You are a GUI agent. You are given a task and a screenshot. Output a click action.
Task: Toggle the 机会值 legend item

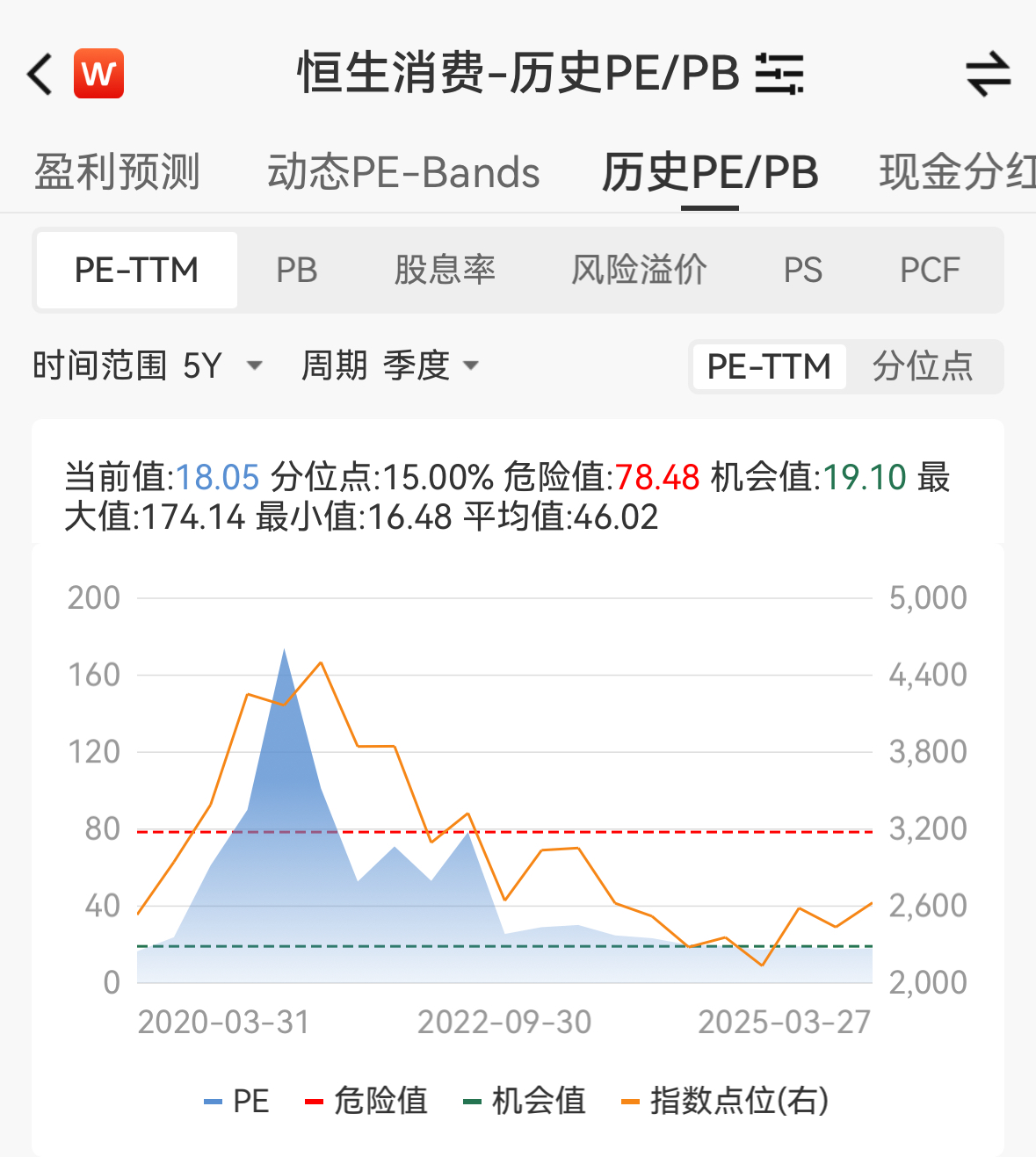pyautogui.click(x=525, y=1101)
